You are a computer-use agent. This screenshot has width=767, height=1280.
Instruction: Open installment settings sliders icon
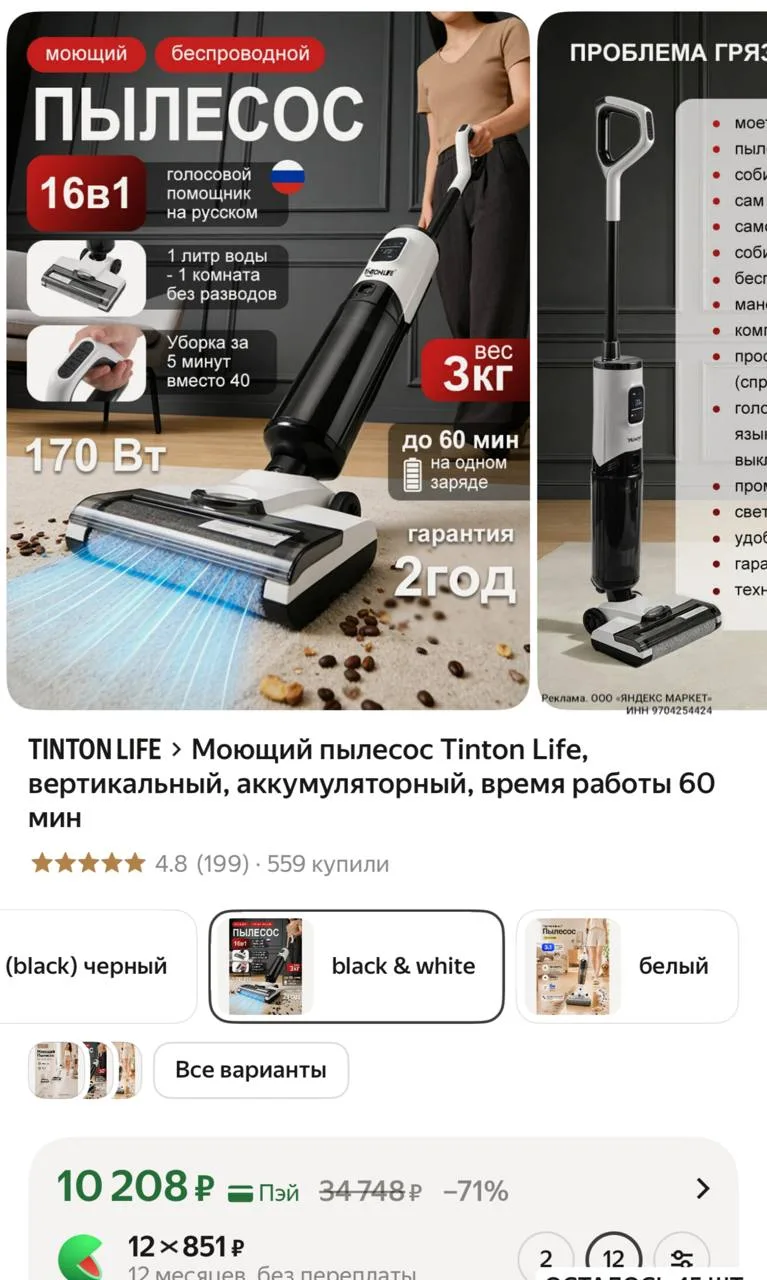(x=682, y=1258)
